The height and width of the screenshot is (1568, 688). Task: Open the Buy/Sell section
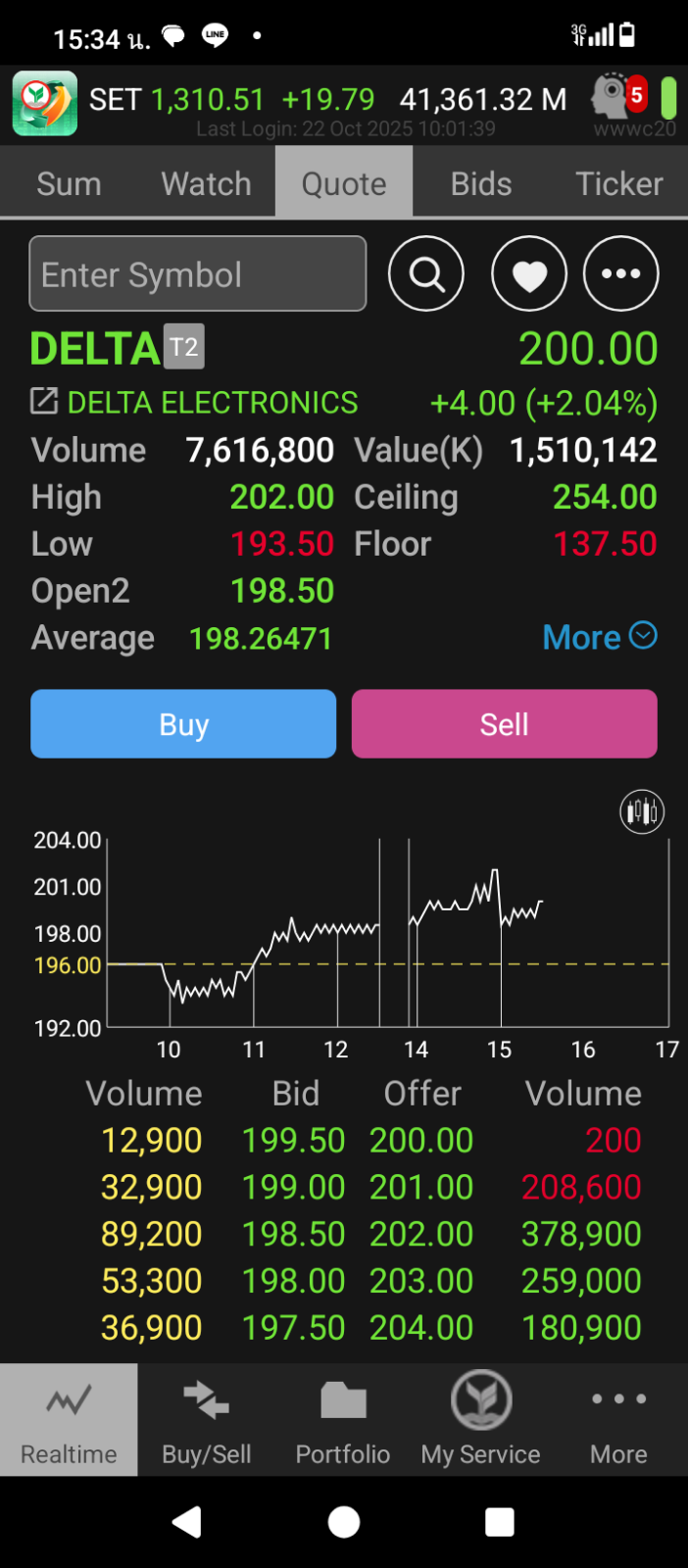pos(207,1419)
